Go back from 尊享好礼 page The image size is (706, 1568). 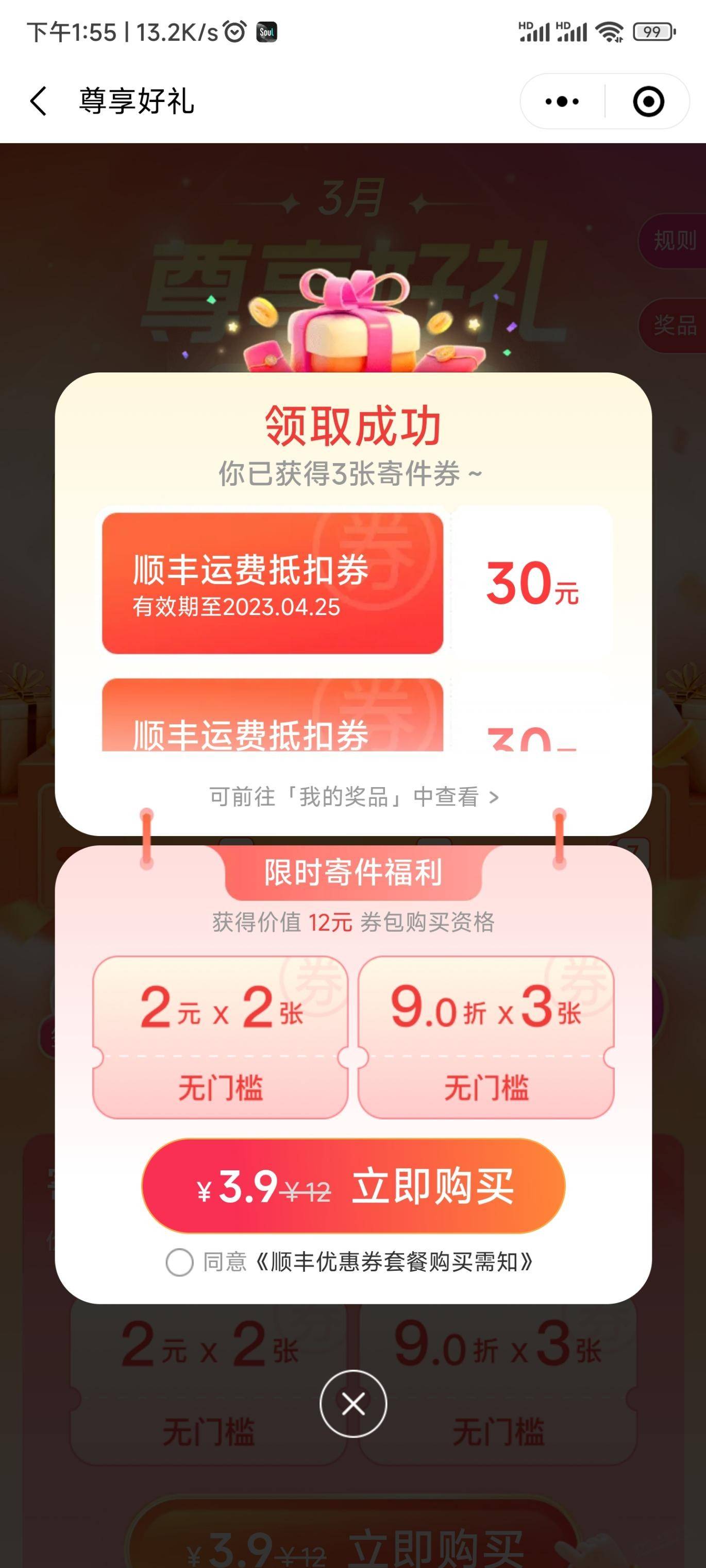(x=38, y=101)
